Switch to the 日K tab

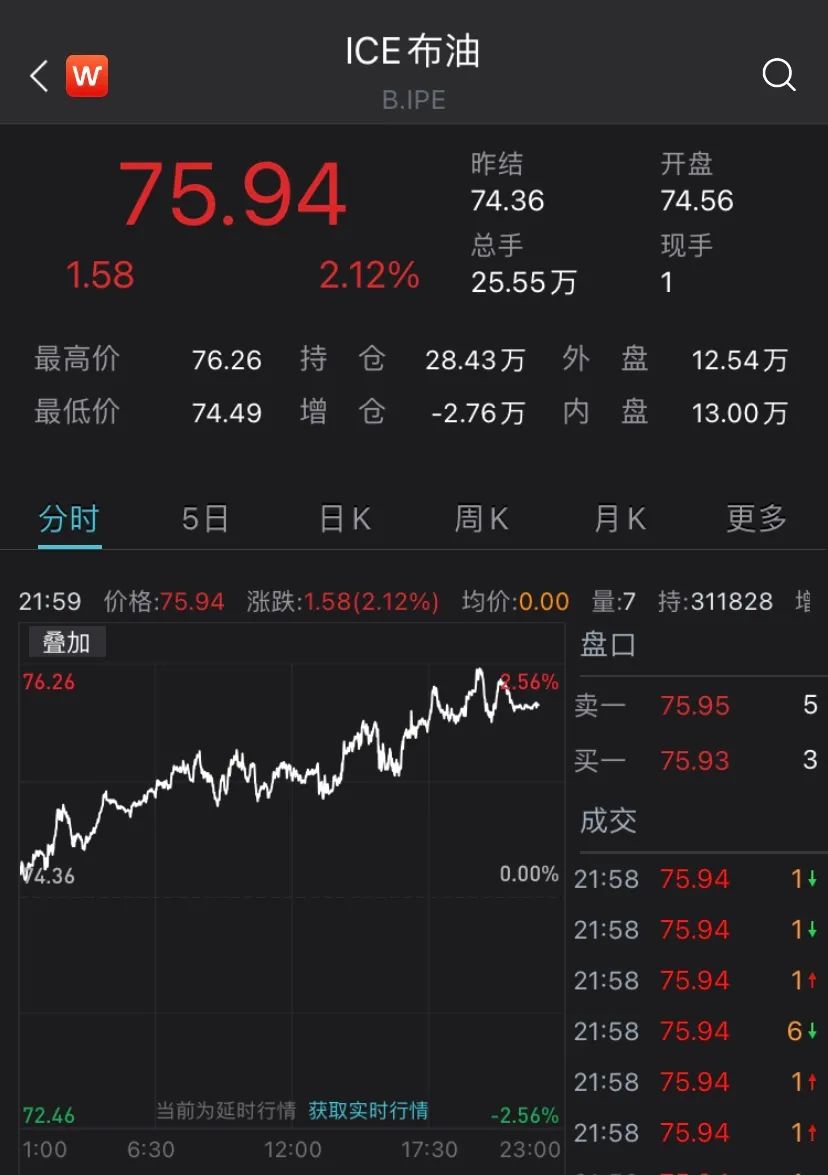click(x=342, y=518)
